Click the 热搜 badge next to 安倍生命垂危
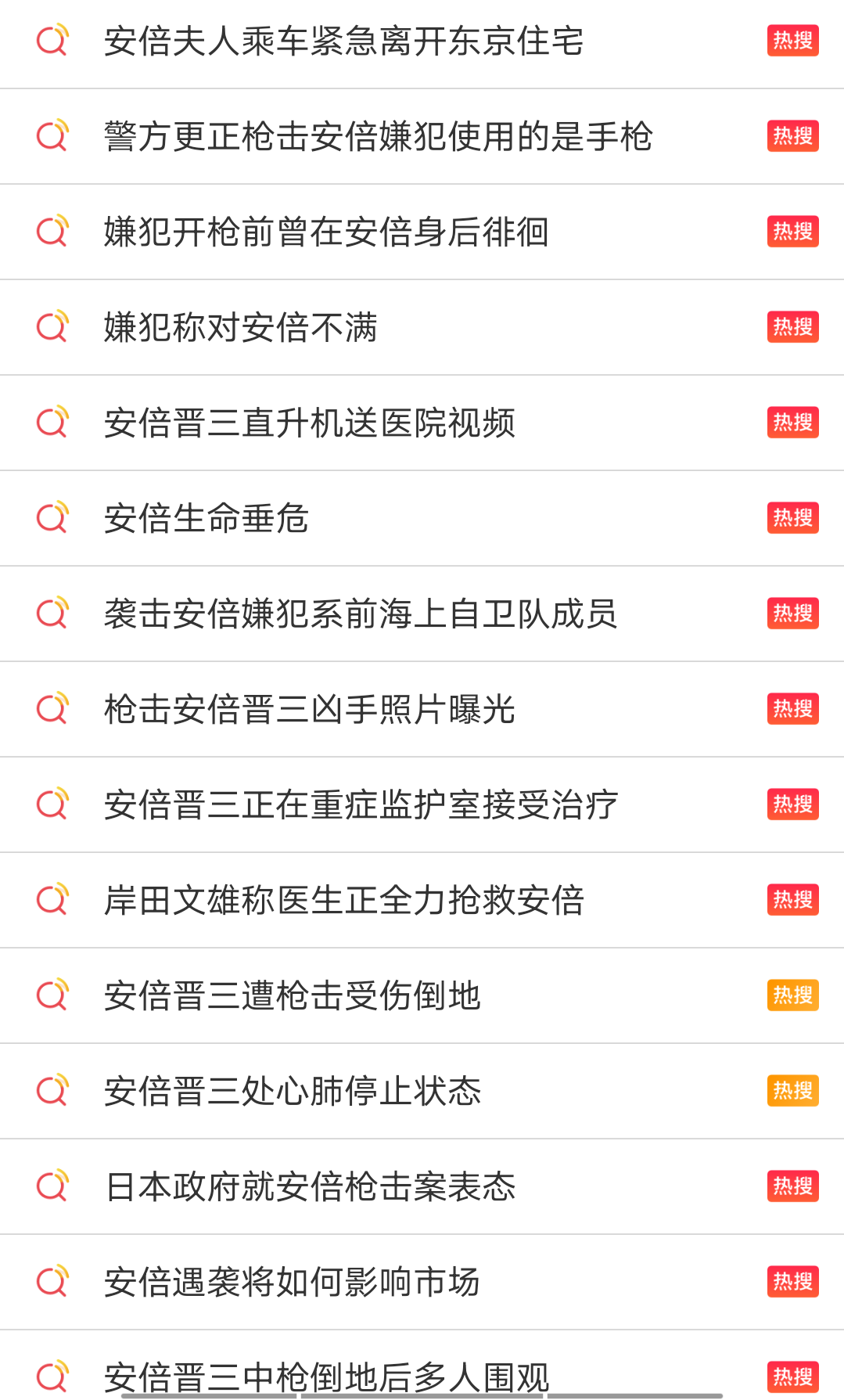The image size is (844, 1400). click(x=792, y=517)
